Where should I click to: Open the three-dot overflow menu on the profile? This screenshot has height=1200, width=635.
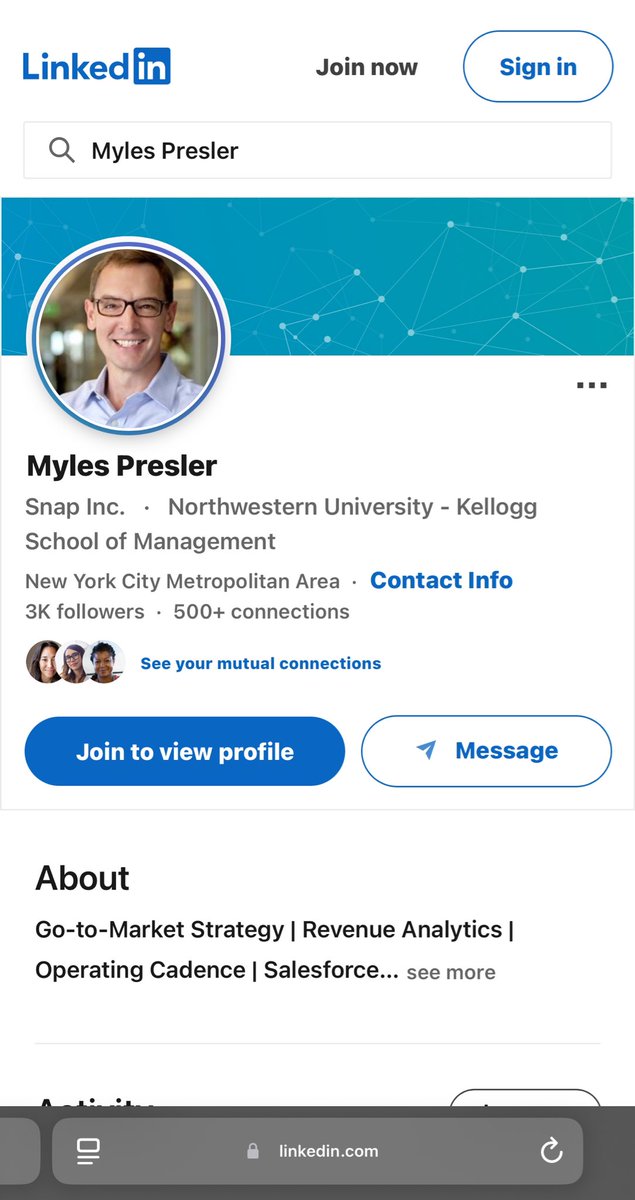click(591, 386)
